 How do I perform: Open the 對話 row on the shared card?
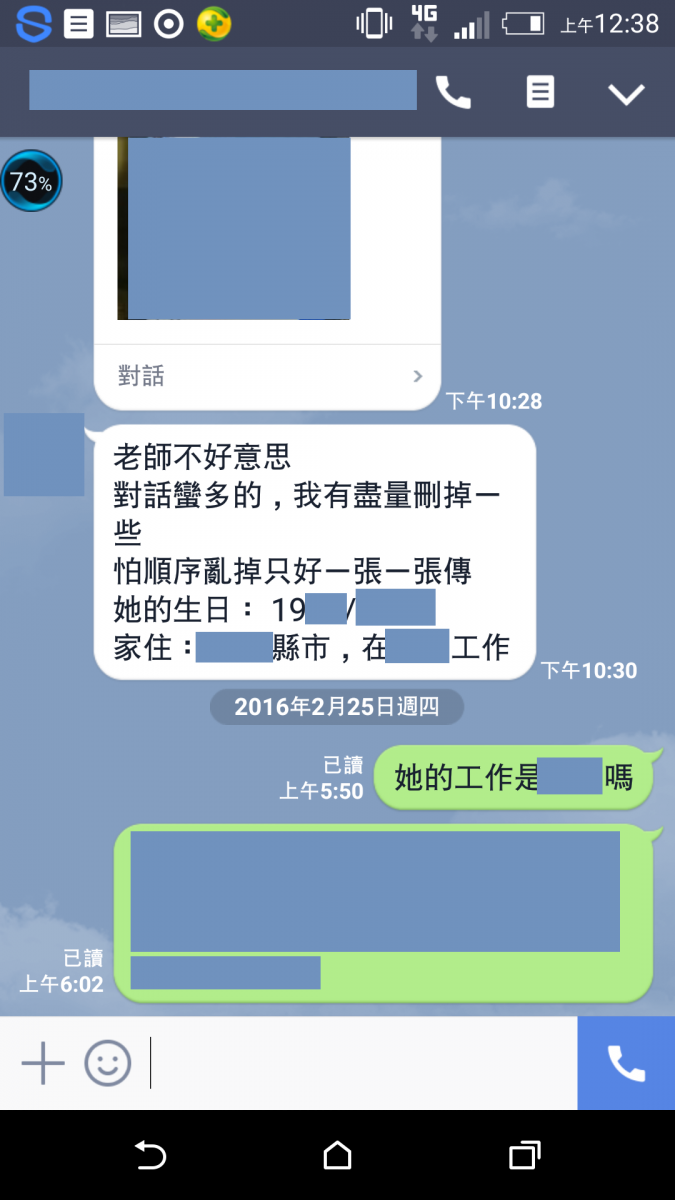267,377
